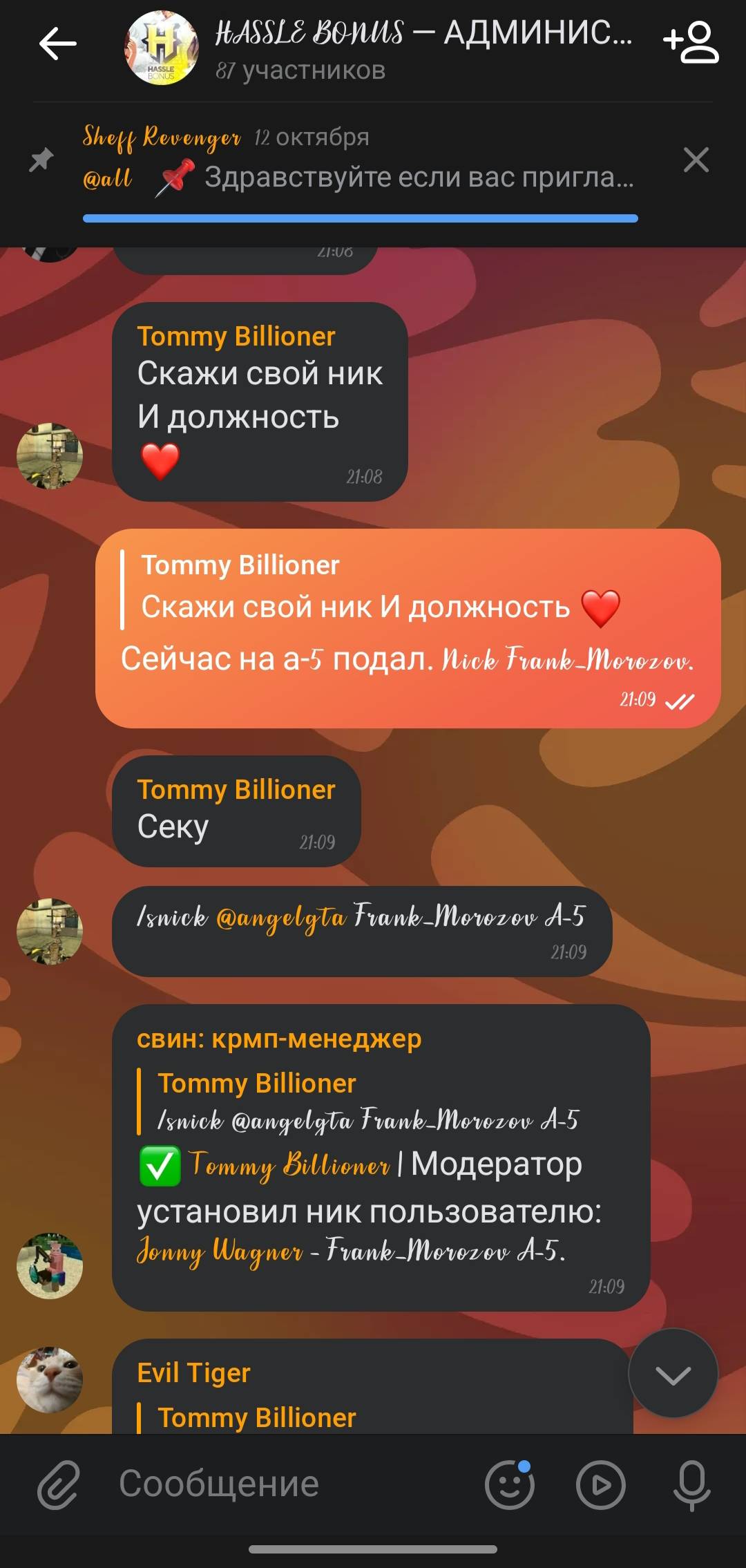Open the emoji and sticker picker
The image size is (746, 1568).
pyautogui.click(x=510, y=1484)
